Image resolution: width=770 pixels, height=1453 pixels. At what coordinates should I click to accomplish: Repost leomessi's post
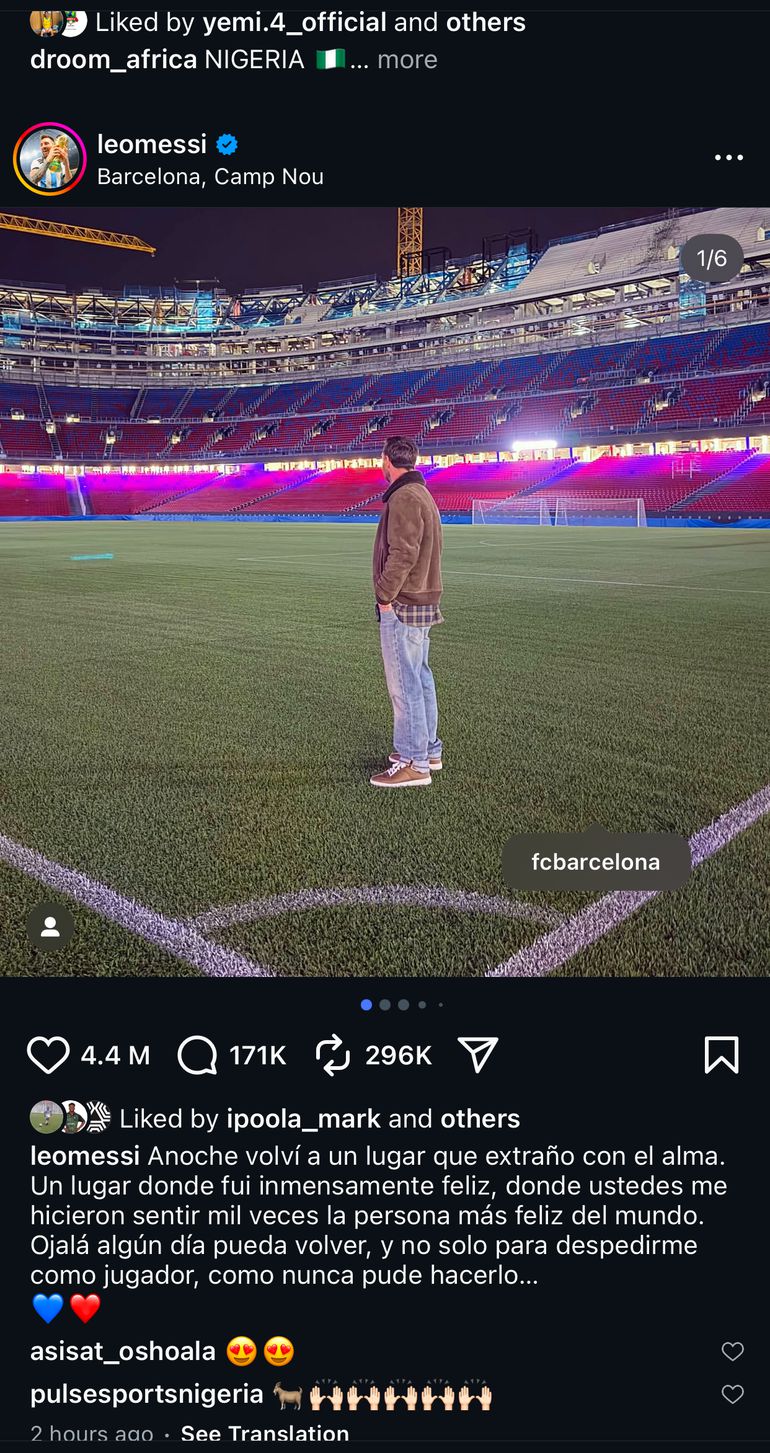pos(332,1055)
